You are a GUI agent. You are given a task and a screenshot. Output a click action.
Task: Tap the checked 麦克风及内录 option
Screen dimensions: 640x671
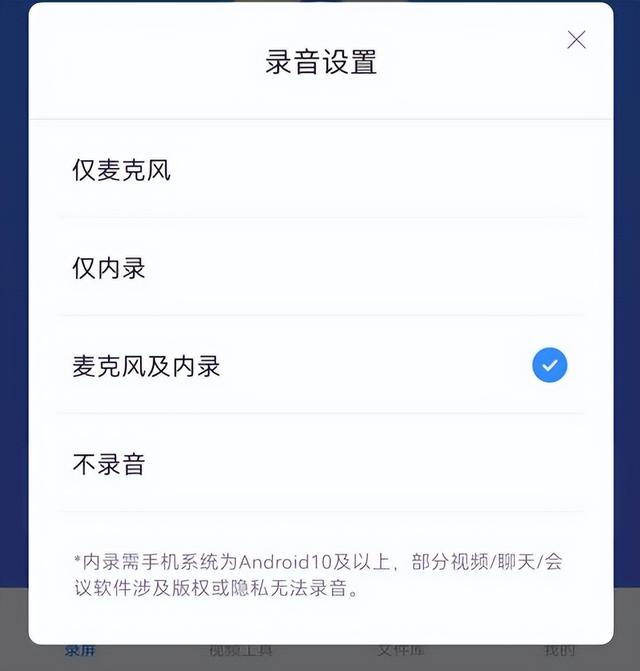click(146, 366)
